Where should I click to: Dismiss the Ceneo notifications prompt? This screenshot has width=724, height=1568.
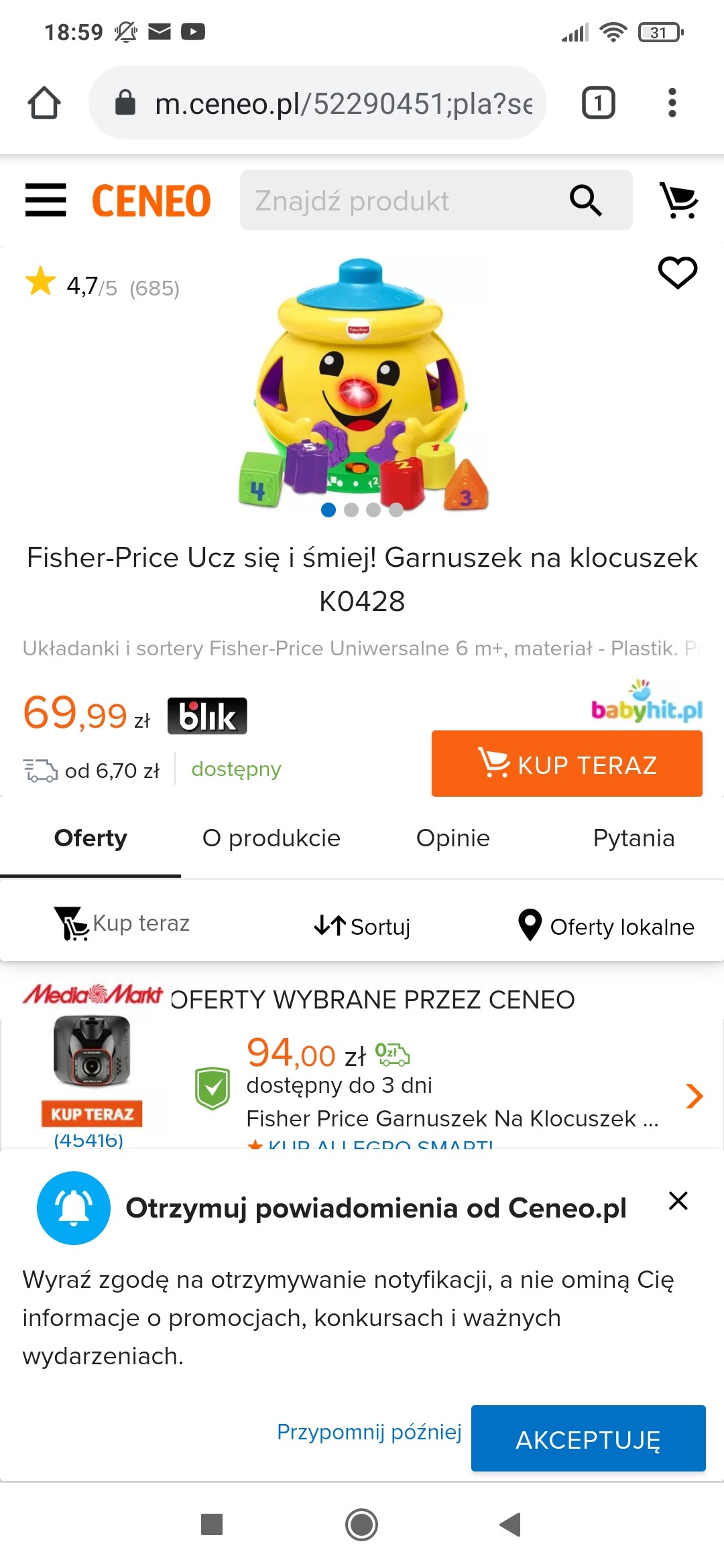[678, 1201]
